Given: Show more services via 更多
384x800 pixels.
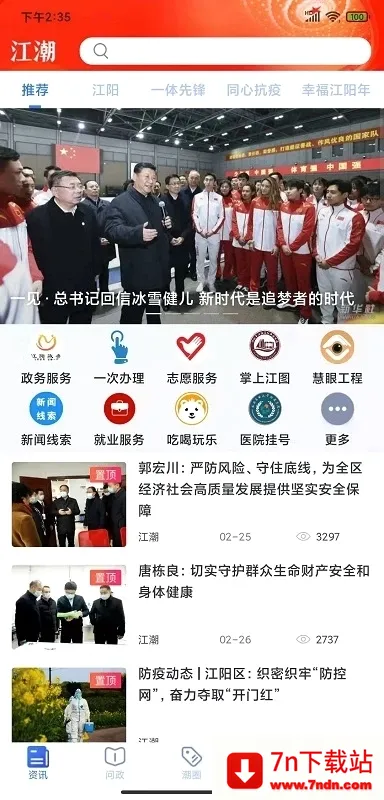Looking at the screenshot, I should pyautogui.click(x=338, y=419).
